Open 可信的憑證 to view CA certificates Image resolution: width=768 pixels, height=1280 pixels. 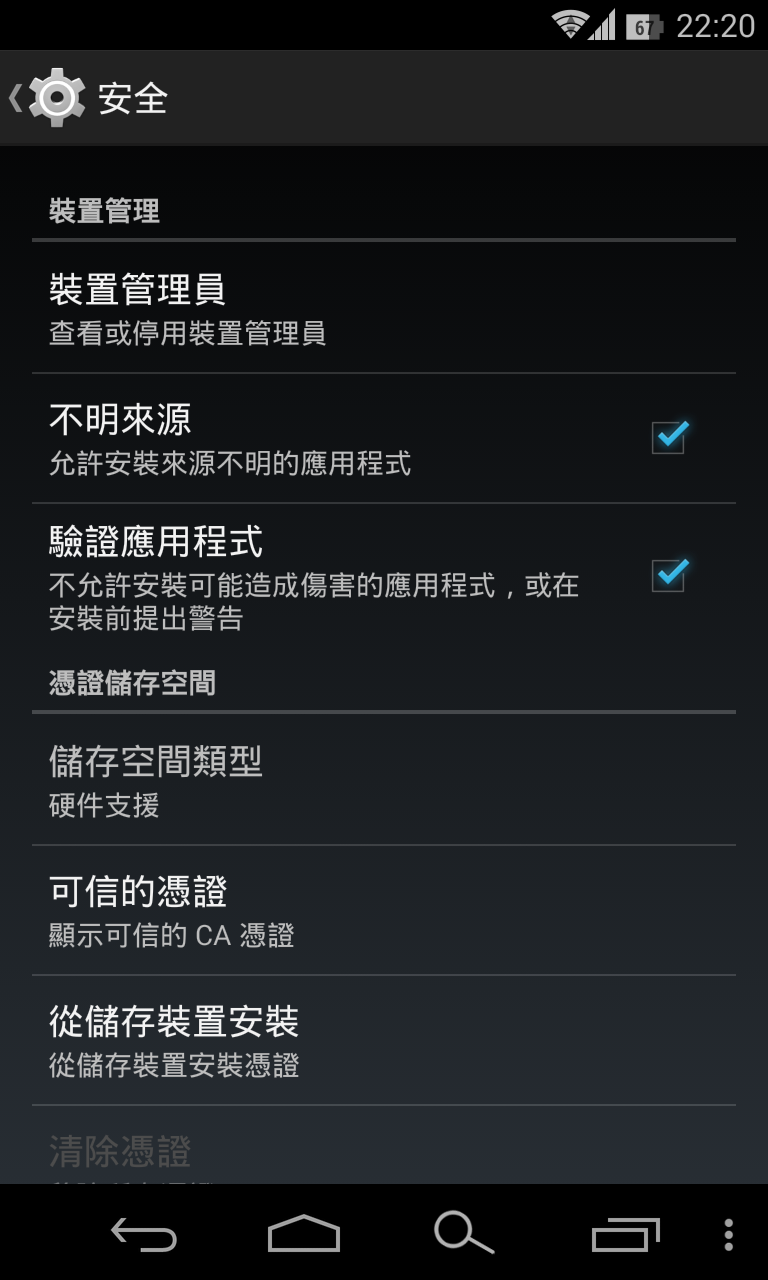(x=384, y=910)
